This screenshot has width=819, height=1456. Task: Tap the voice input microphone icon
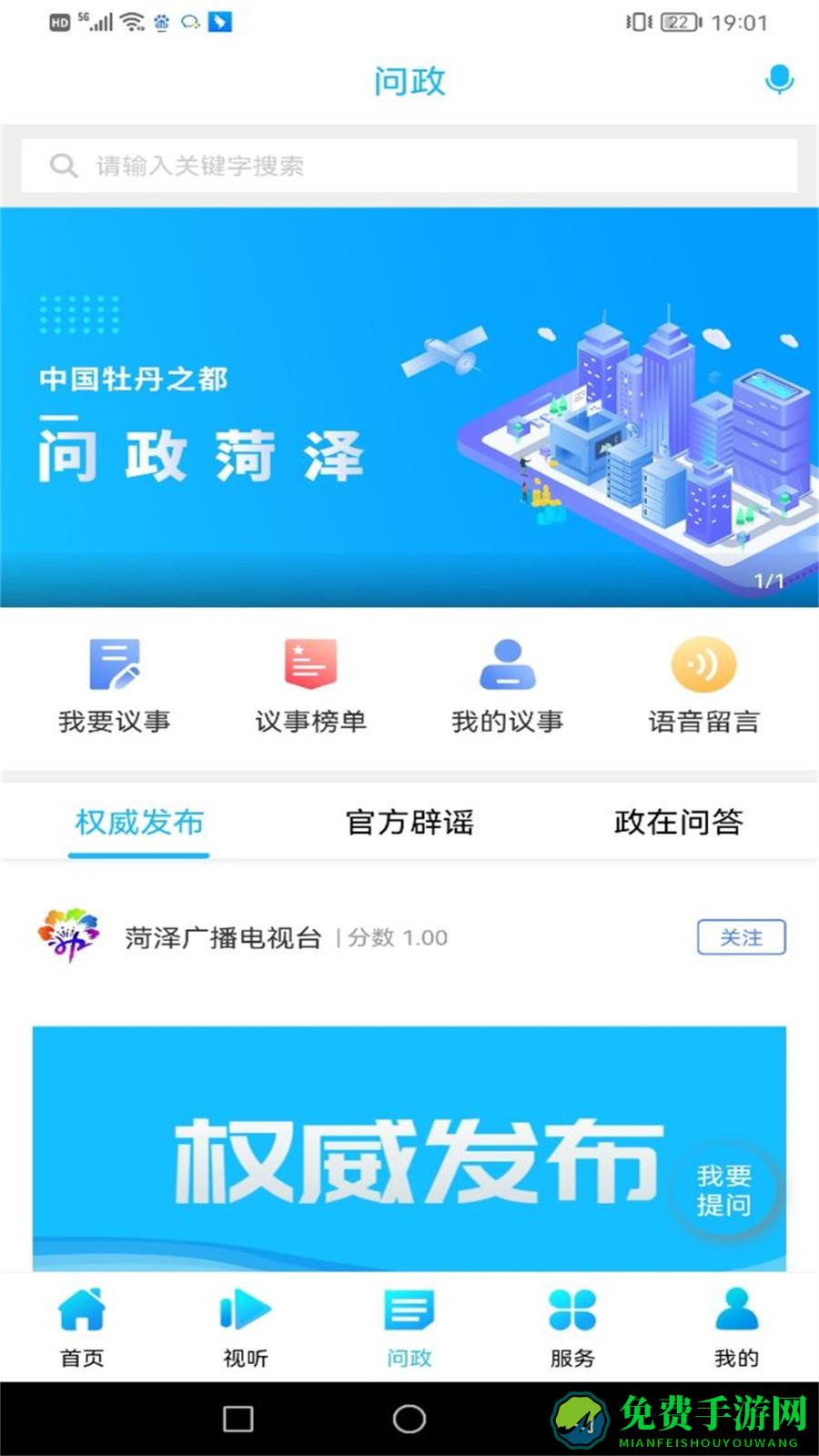[x=778, y=82]
